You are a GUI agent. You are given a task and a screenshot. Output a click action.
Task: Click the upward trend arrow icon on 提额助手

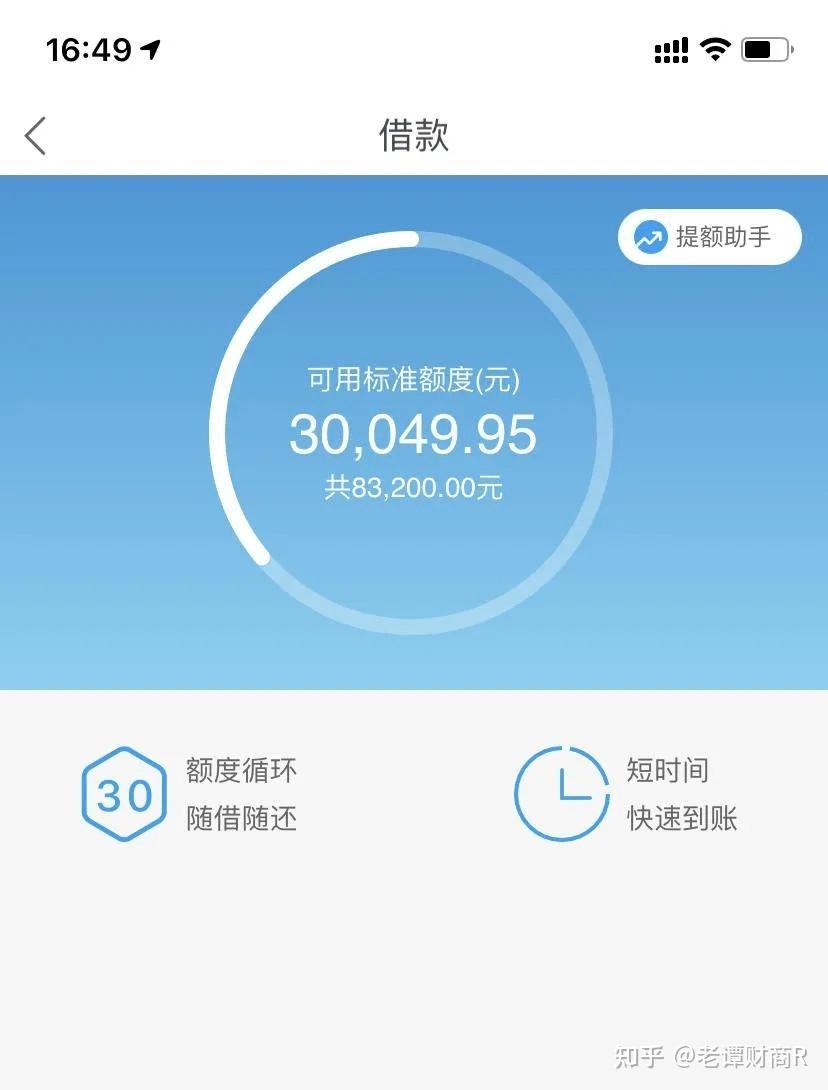(648, 236)
